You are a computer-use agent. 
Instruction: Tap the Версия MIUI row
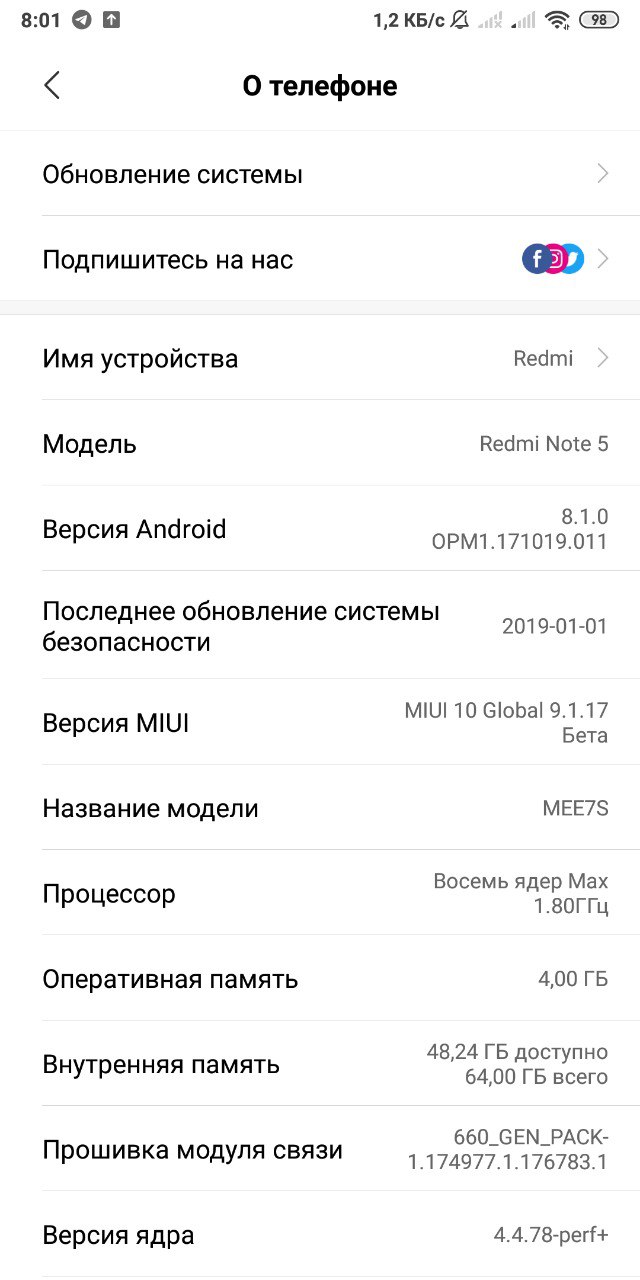[320, 722]
